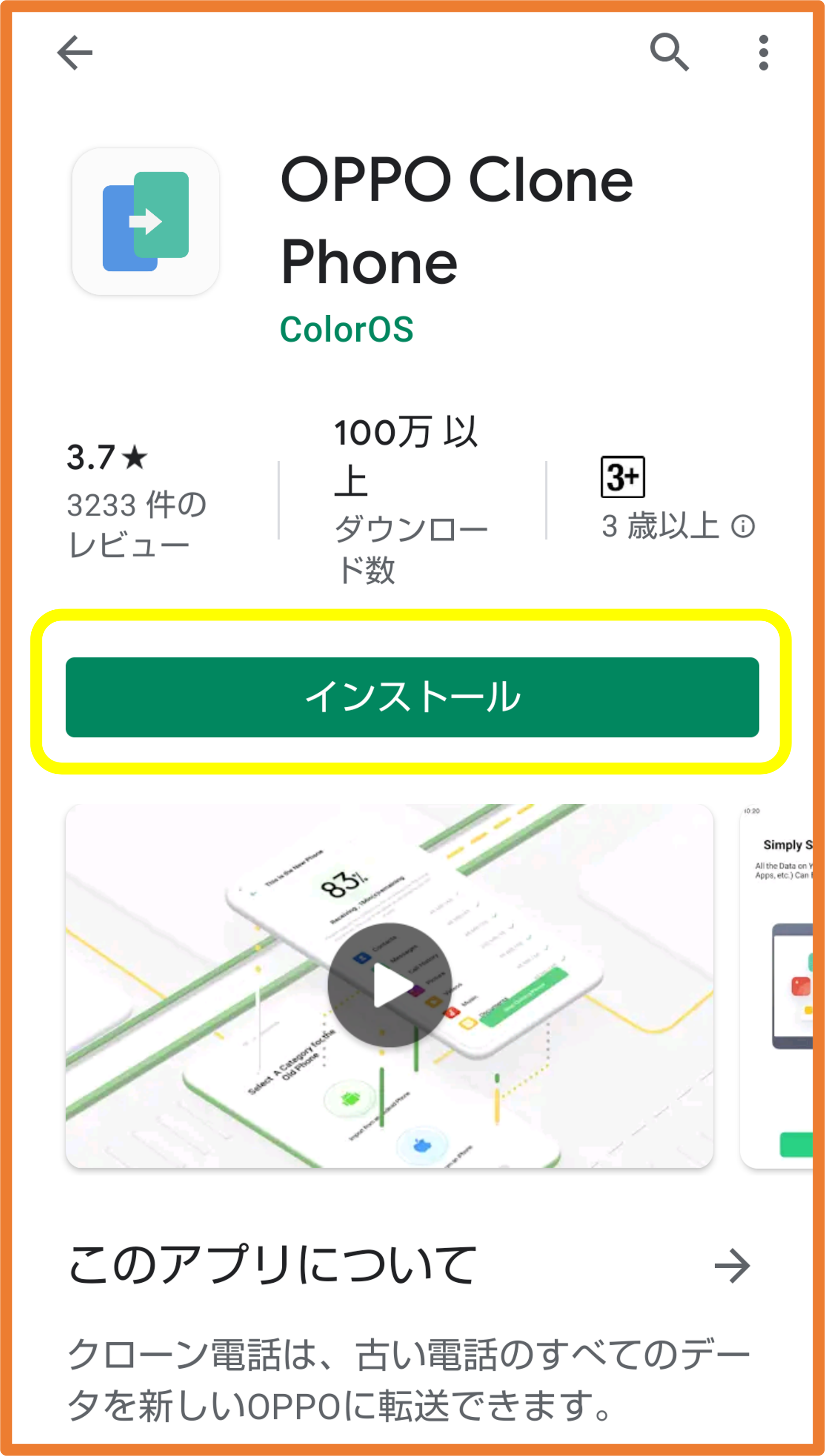Screen dimensions: 825x1456
Task: Open the このアプリについて arrow
Action: (x=732, y=1266)
